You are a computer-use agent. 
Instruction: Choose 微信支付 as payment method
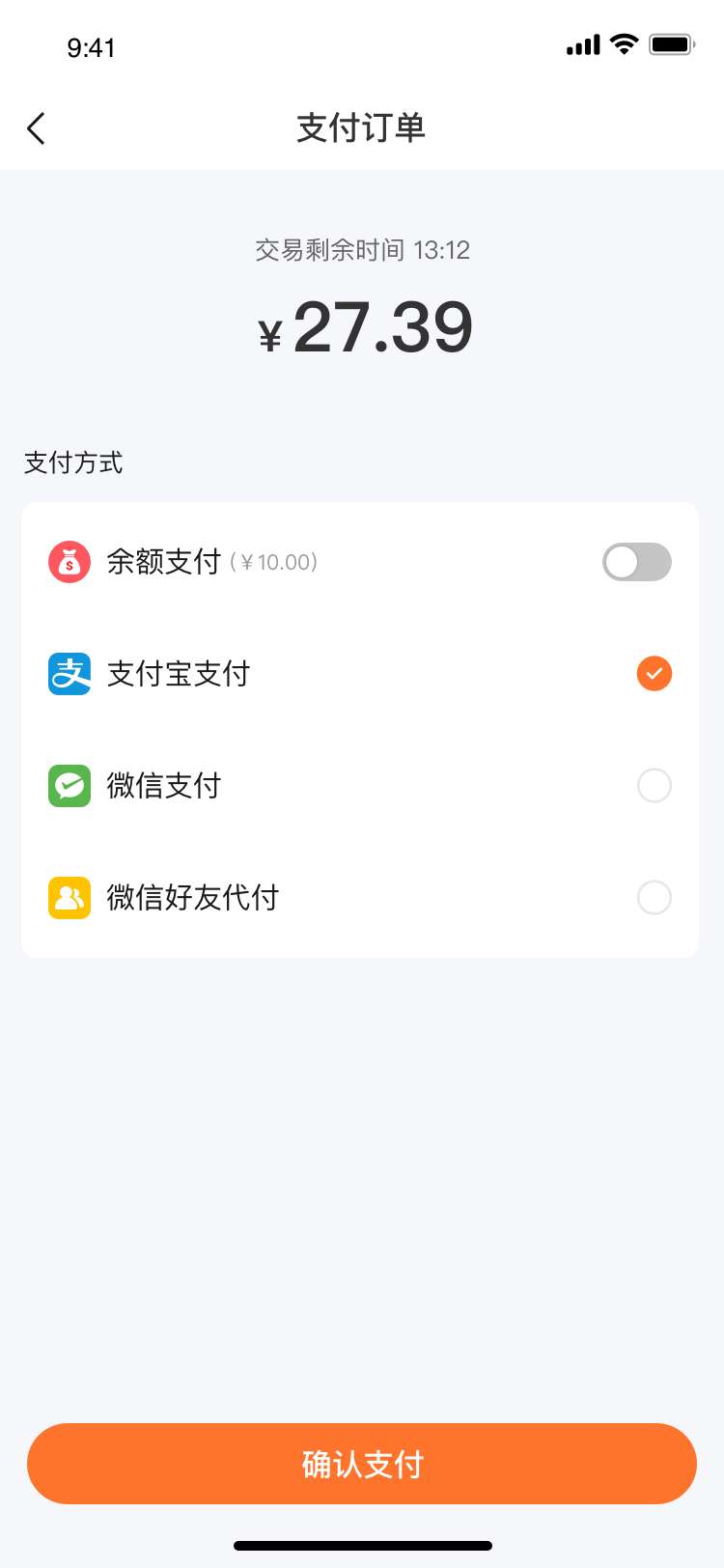pyautogui.click(x=654, y=786)
